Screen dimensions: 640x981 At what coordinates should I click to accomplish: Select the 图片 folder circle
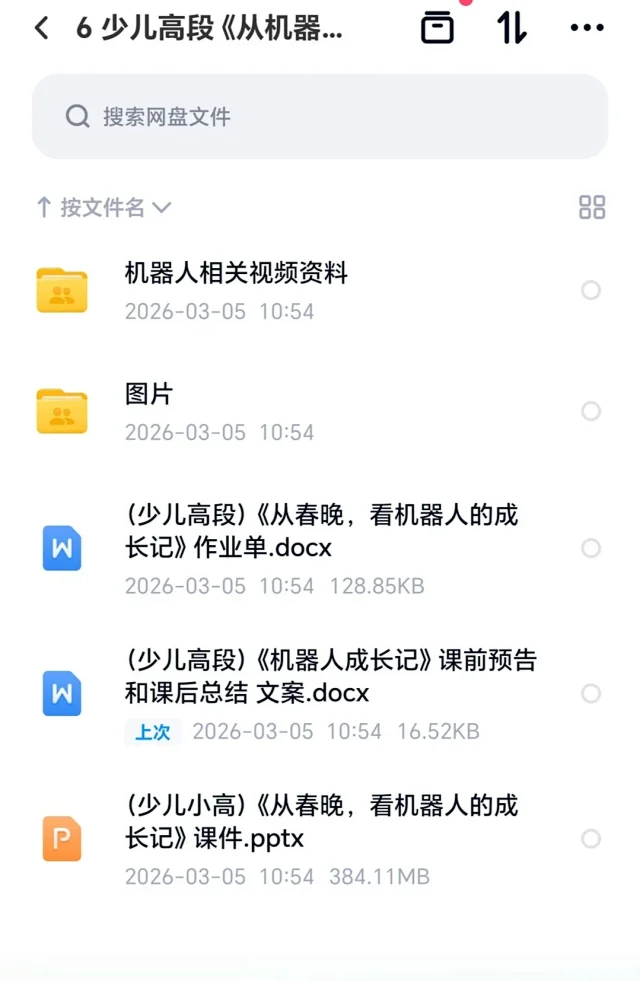pos(591,411)
